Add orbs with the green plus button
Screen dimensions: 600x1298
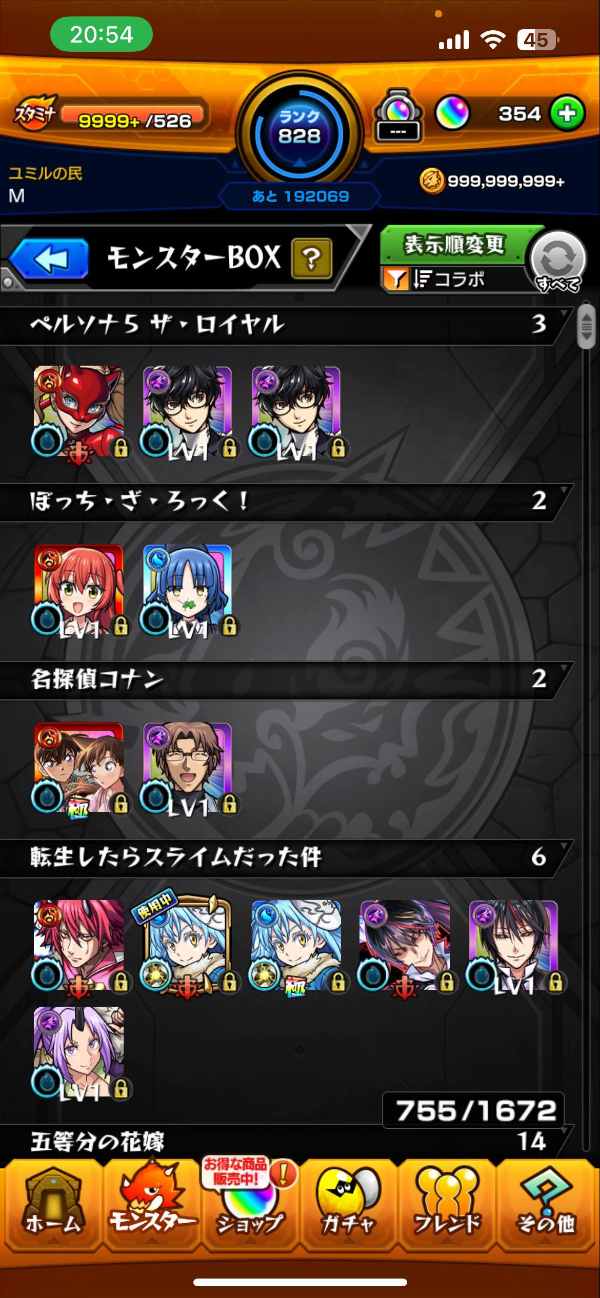point(567,114)
